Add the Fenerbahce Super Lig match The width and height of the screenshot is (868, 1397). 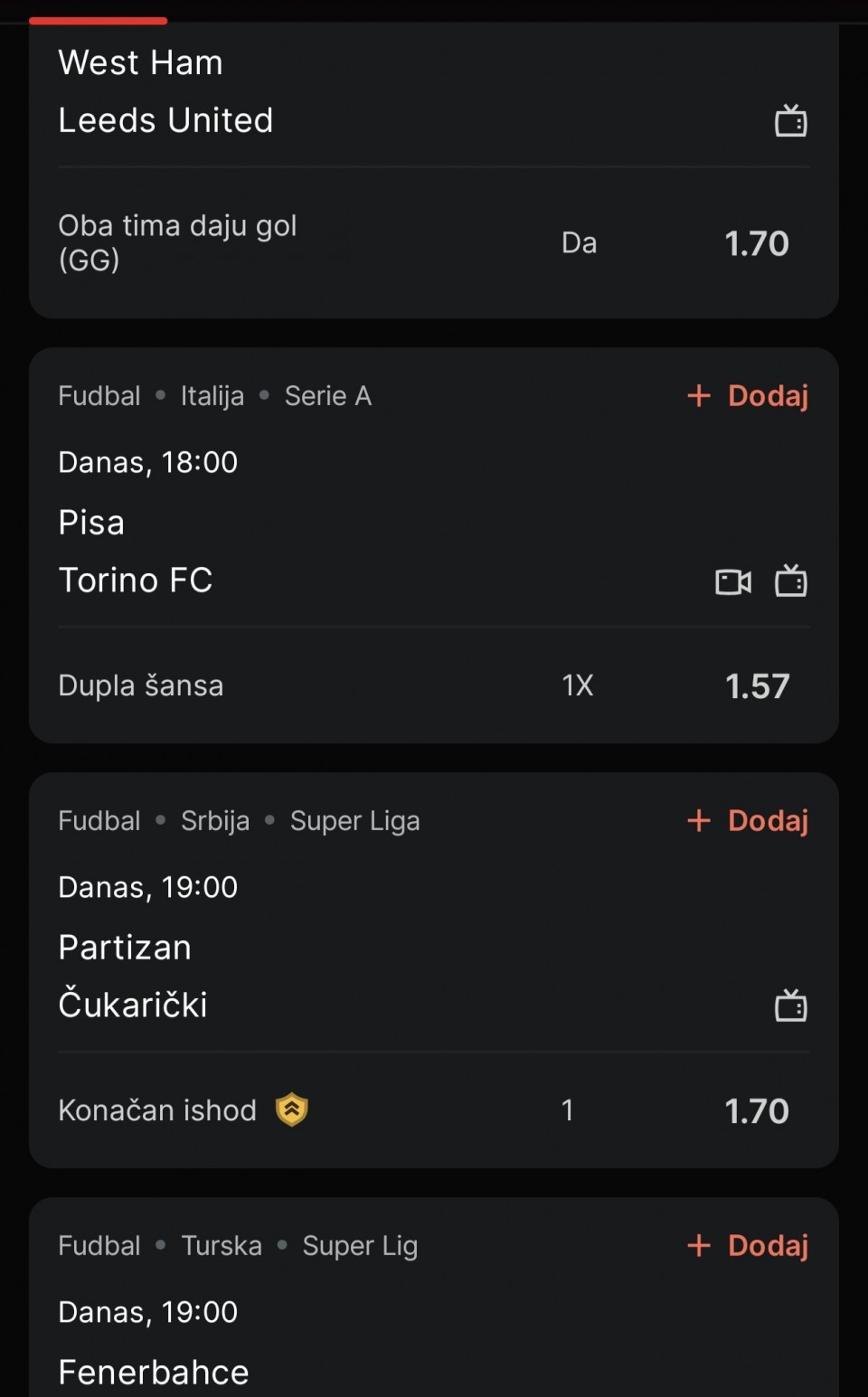[749, 1246]
